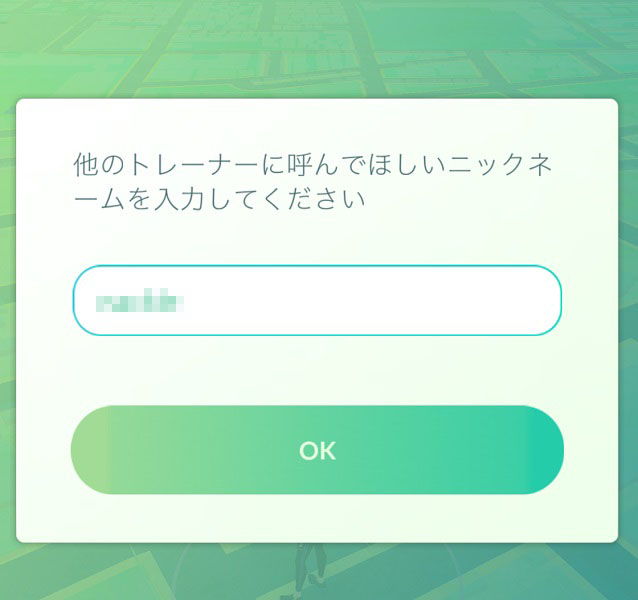This screenshot has height=600, width=638.
Task: Confirm the nickname with OK
Action: (317, 450)
